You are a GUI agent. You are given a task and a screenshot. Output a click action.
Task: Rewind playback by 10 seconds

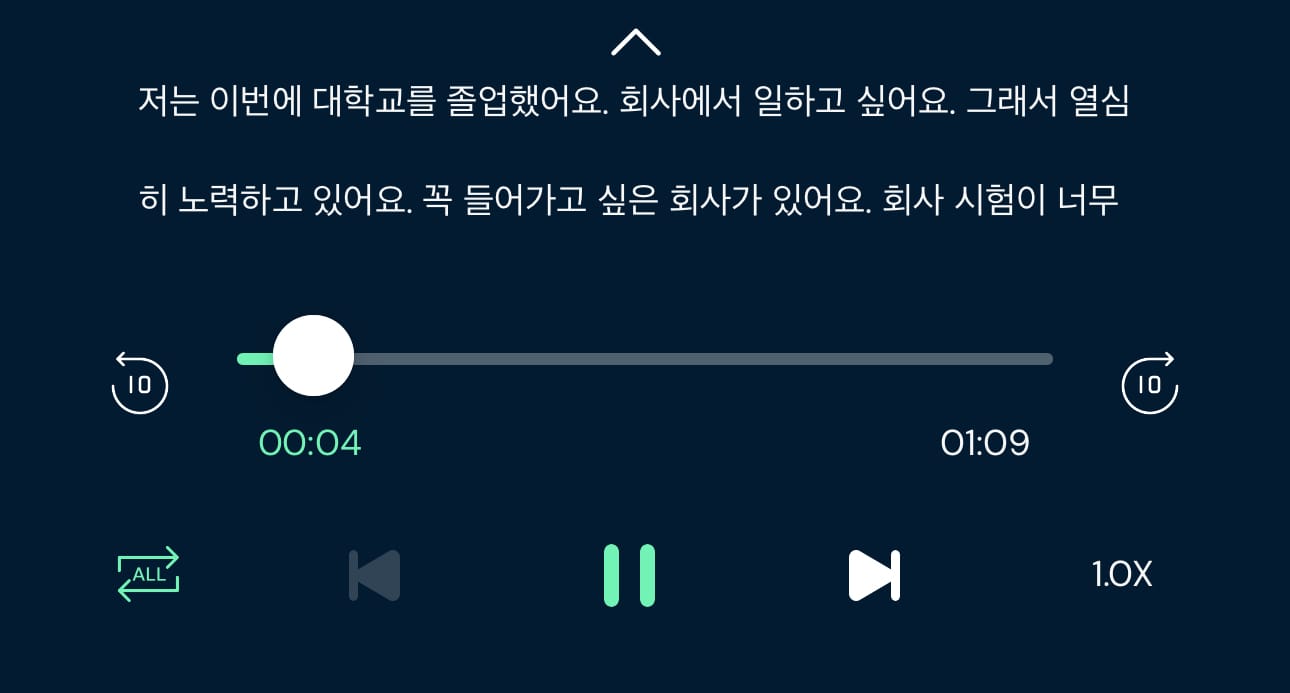[x=140, y=384]
